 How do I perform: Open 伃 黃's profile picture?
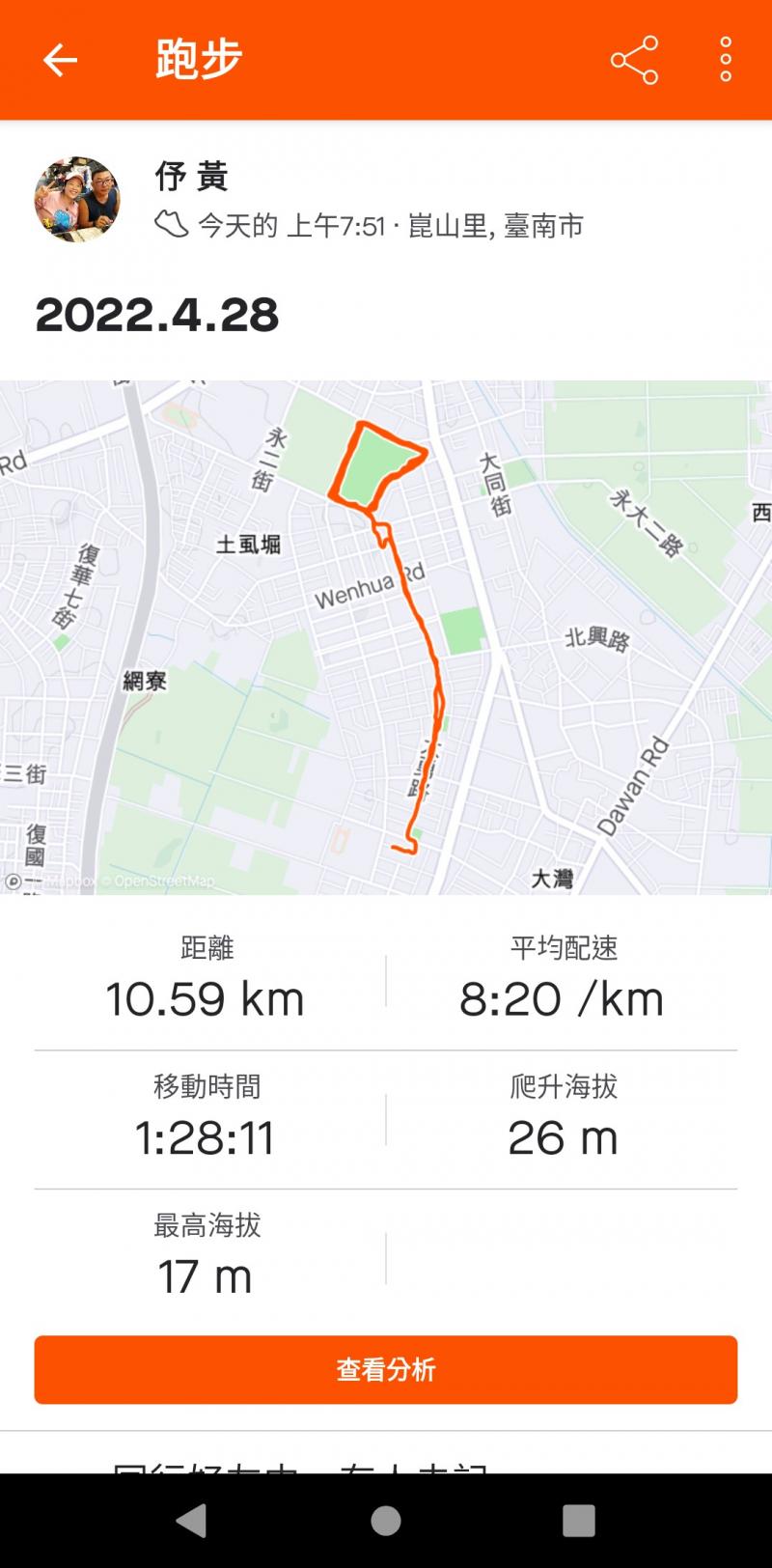[77, 200]
